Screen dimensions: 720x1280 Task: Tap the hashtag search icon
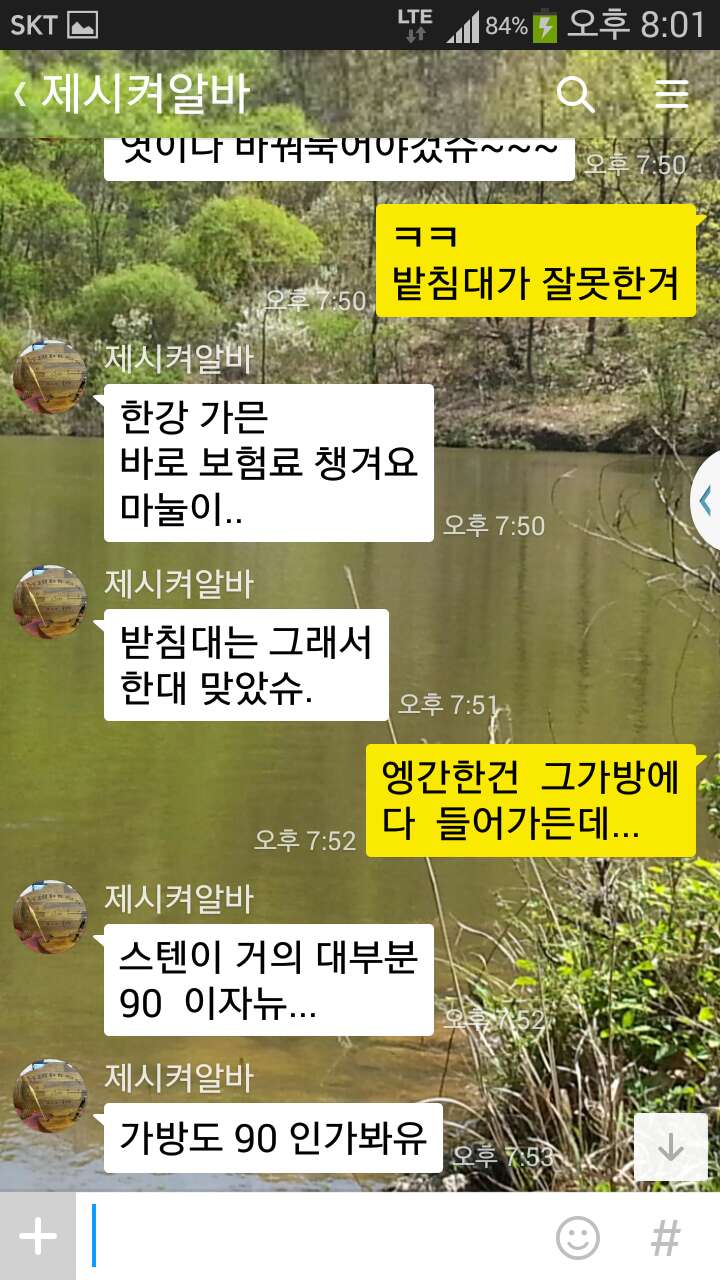tap(665, 1238)
